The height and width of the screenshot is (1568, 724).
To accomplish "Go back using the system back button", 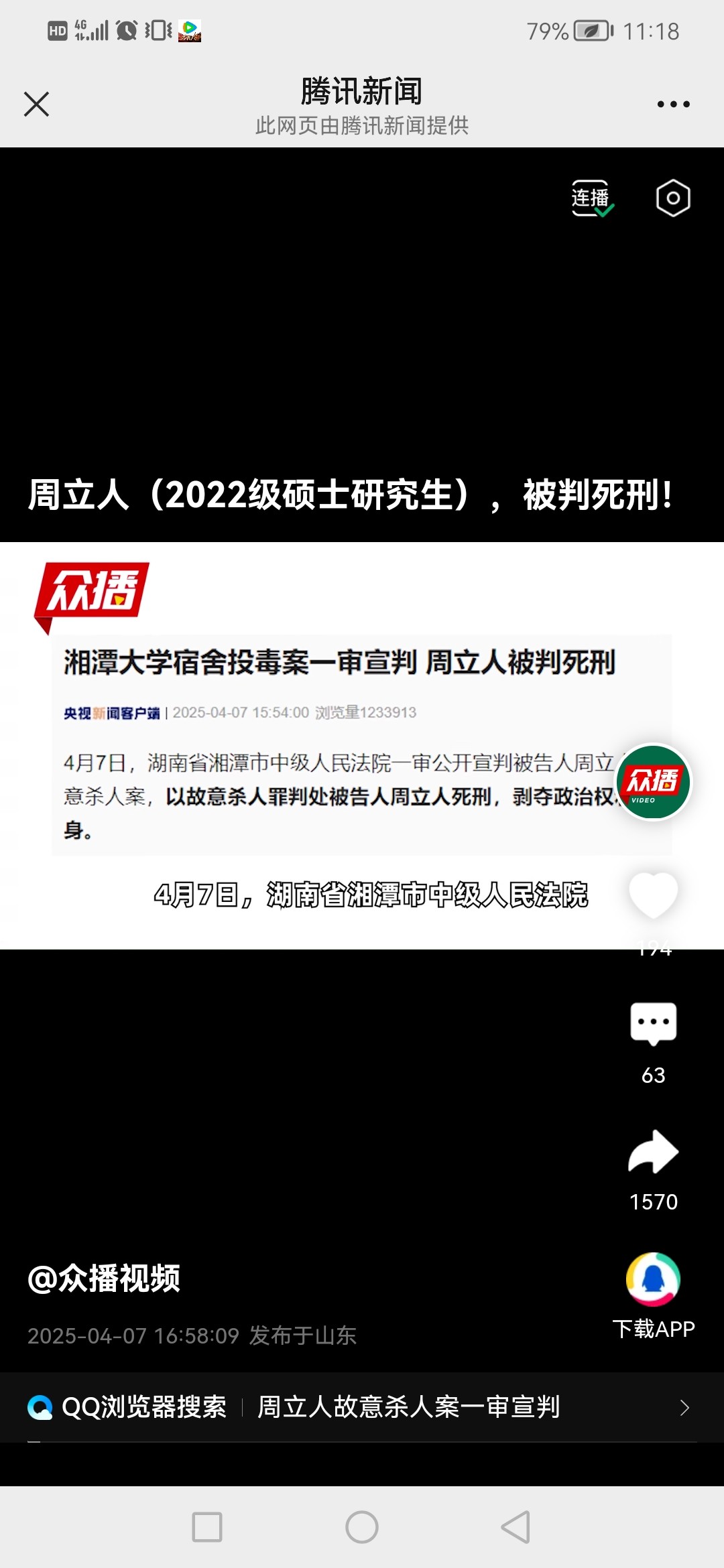I will [516, 1527].
